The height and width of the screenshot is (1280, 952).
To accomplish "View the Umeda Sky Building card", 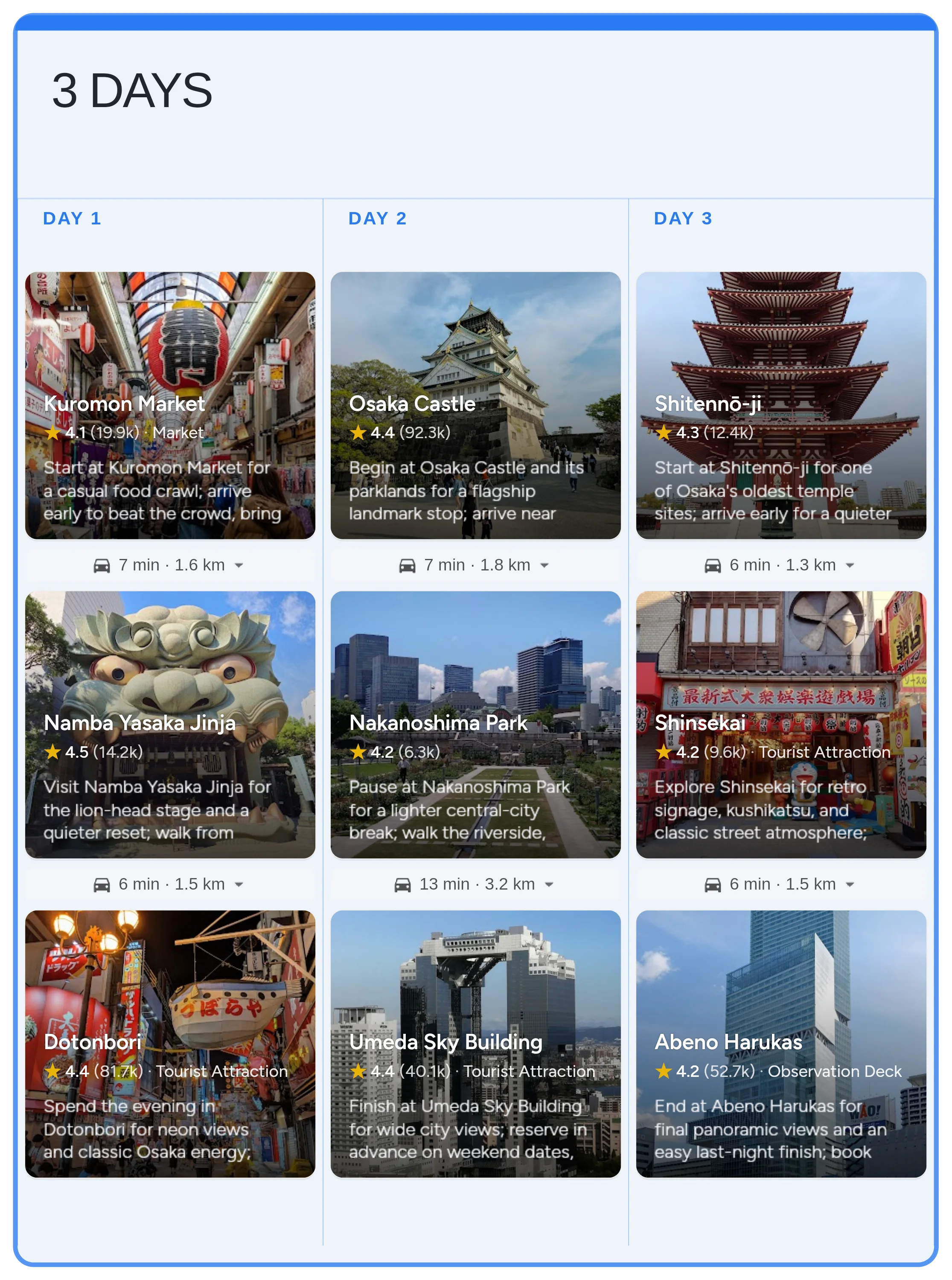I will pyautogui.click(x=475, y=1043).
